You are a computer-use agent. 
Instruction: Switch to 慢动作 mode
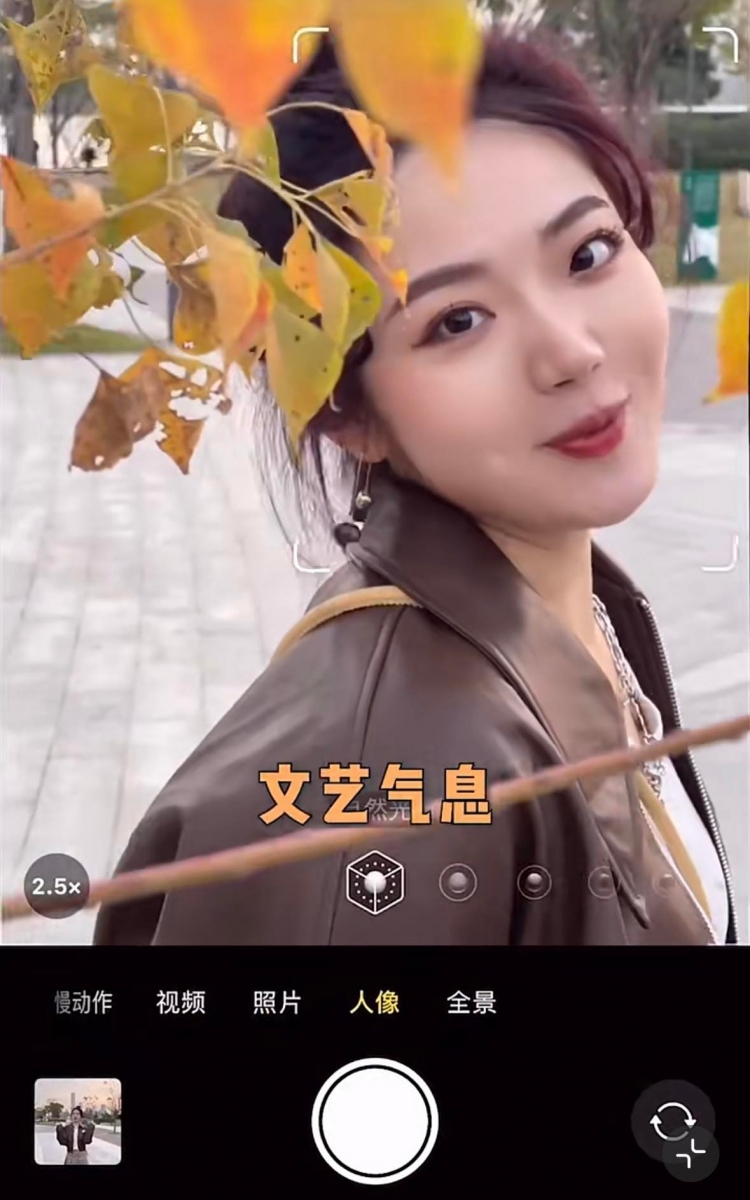point(83,1003)
